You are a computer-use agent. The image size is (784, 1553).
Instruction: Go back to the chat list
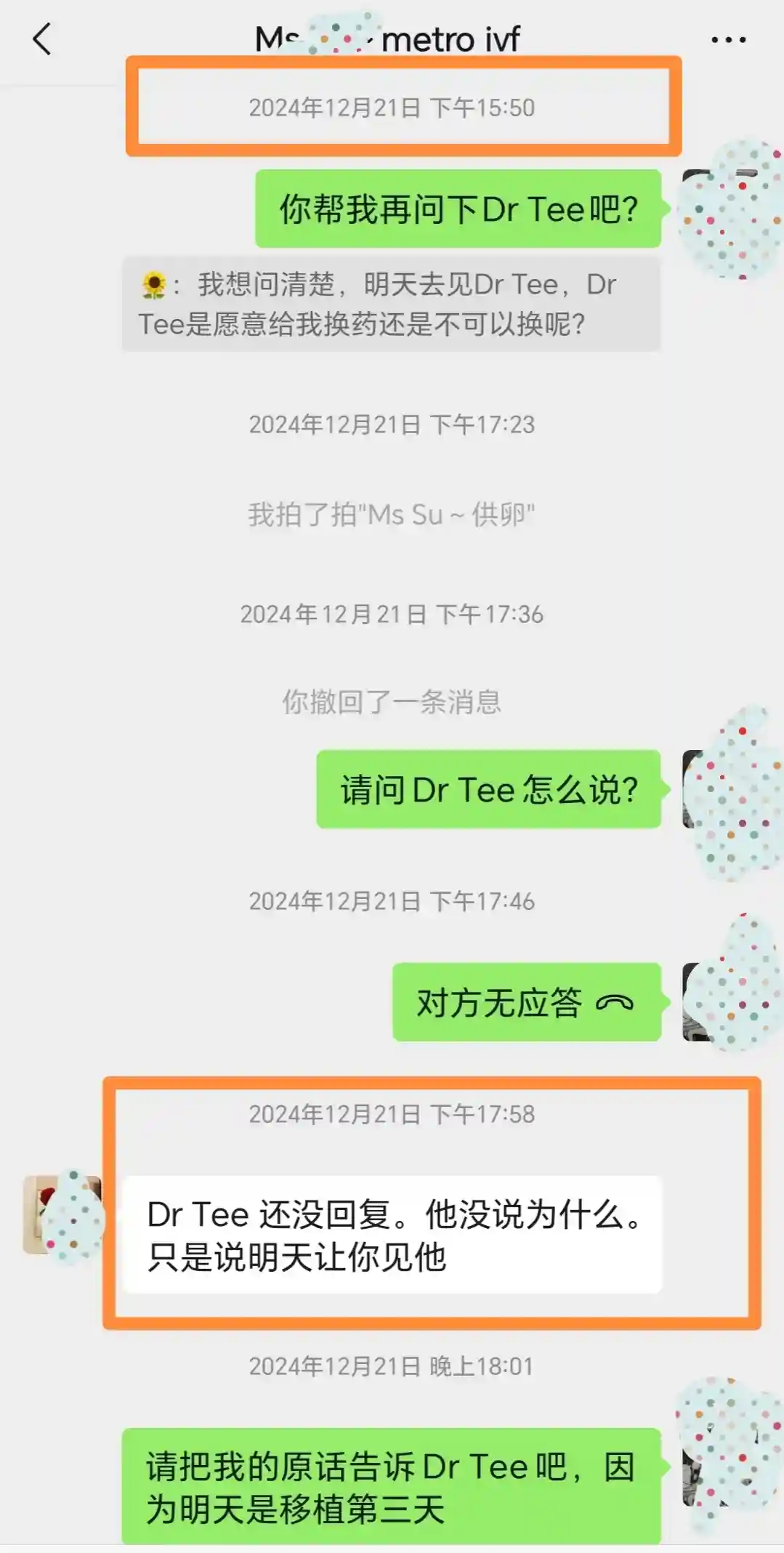tap(42, 39)
